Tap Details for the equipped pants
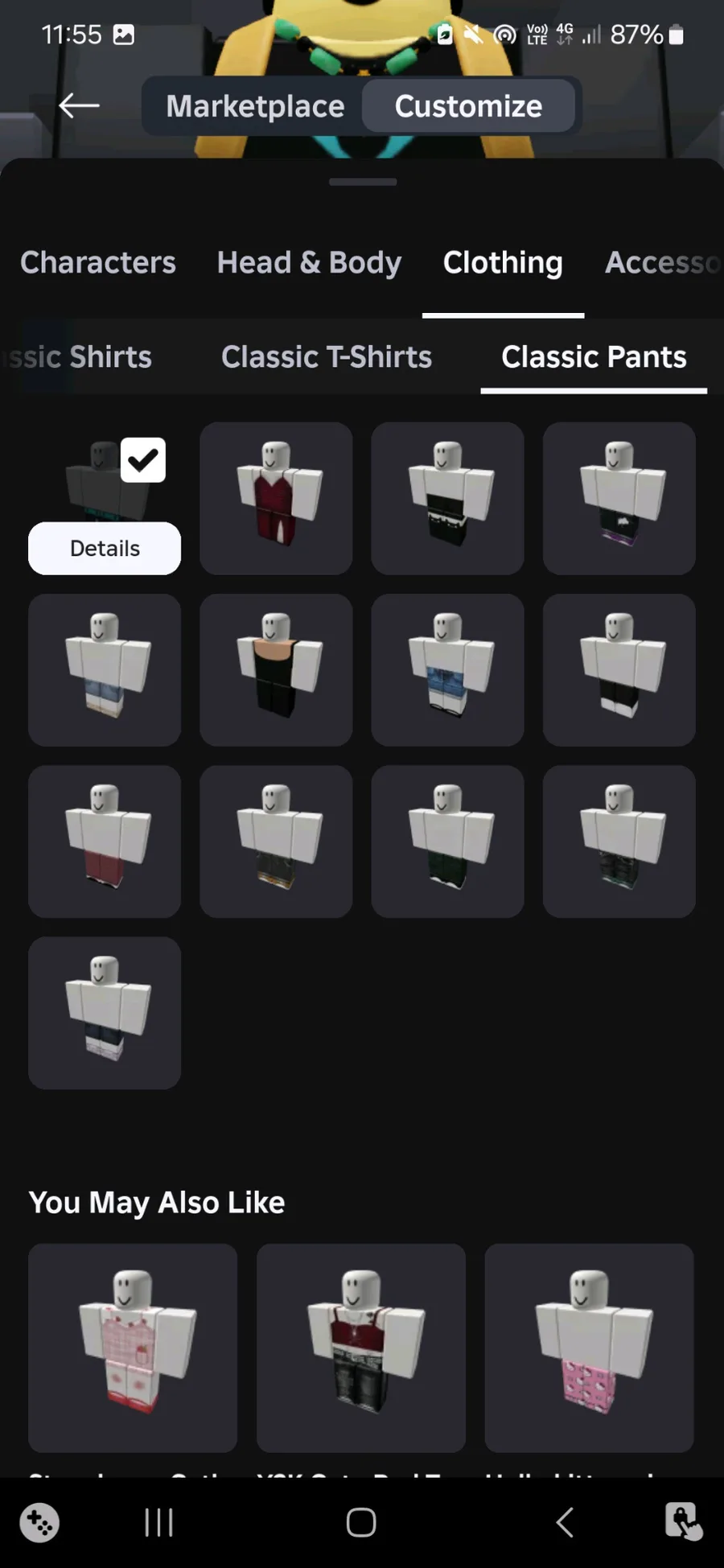Screen dimensions: 724x1568 [x=105, y=549]
